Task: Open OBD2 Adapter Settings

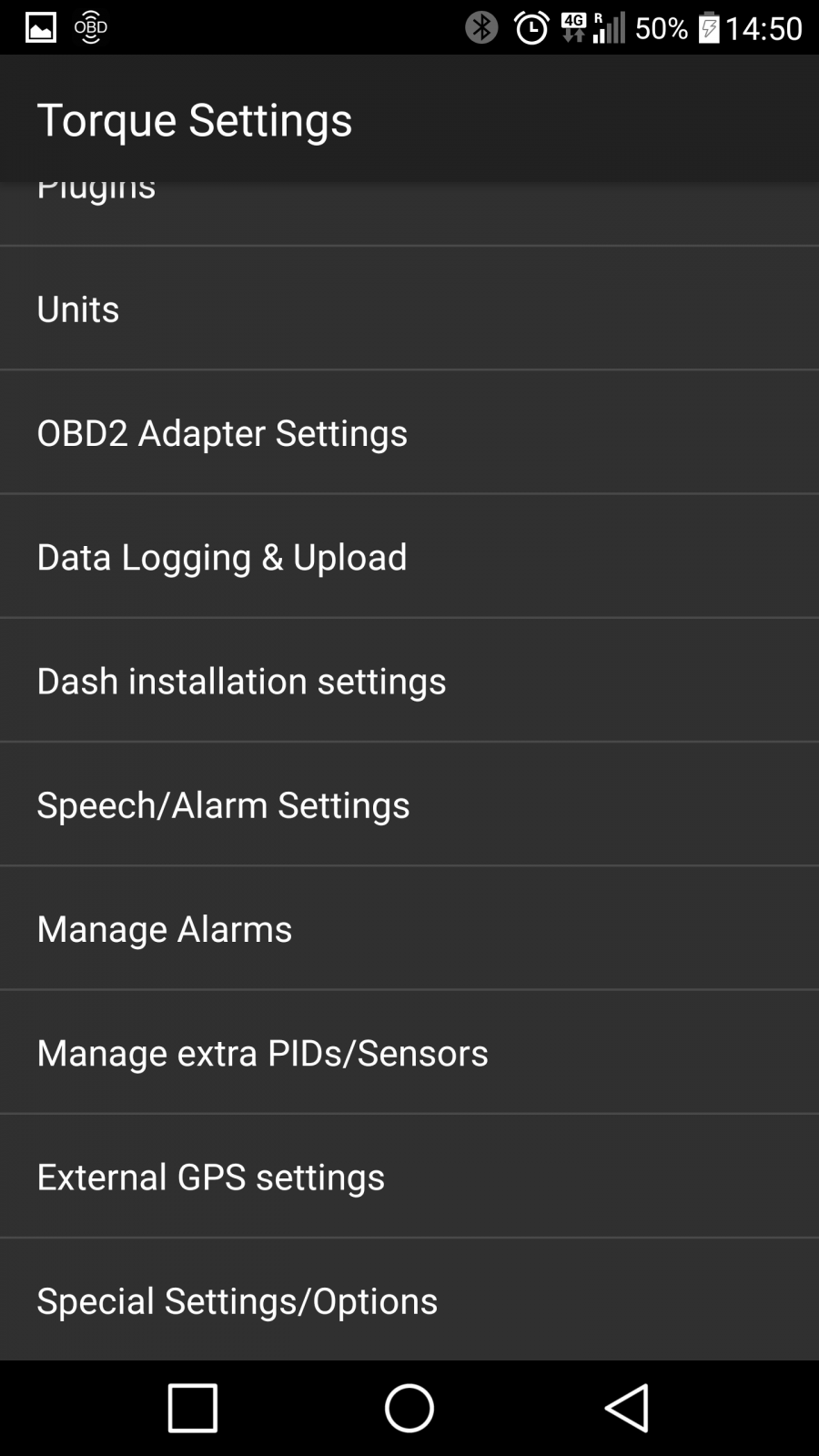Action: (409, 432)
